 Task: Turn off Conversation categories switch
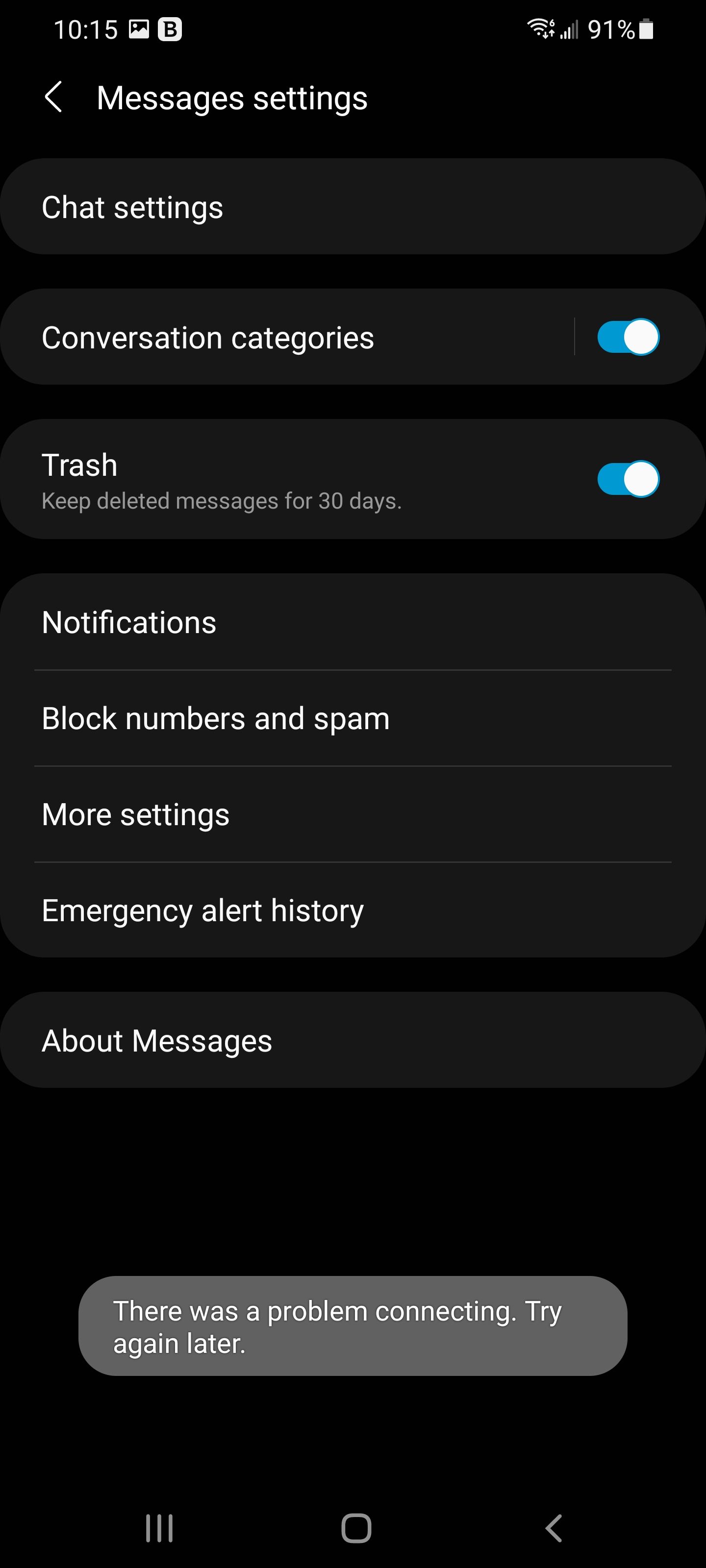pyautogui.click(x=628, y=337)
